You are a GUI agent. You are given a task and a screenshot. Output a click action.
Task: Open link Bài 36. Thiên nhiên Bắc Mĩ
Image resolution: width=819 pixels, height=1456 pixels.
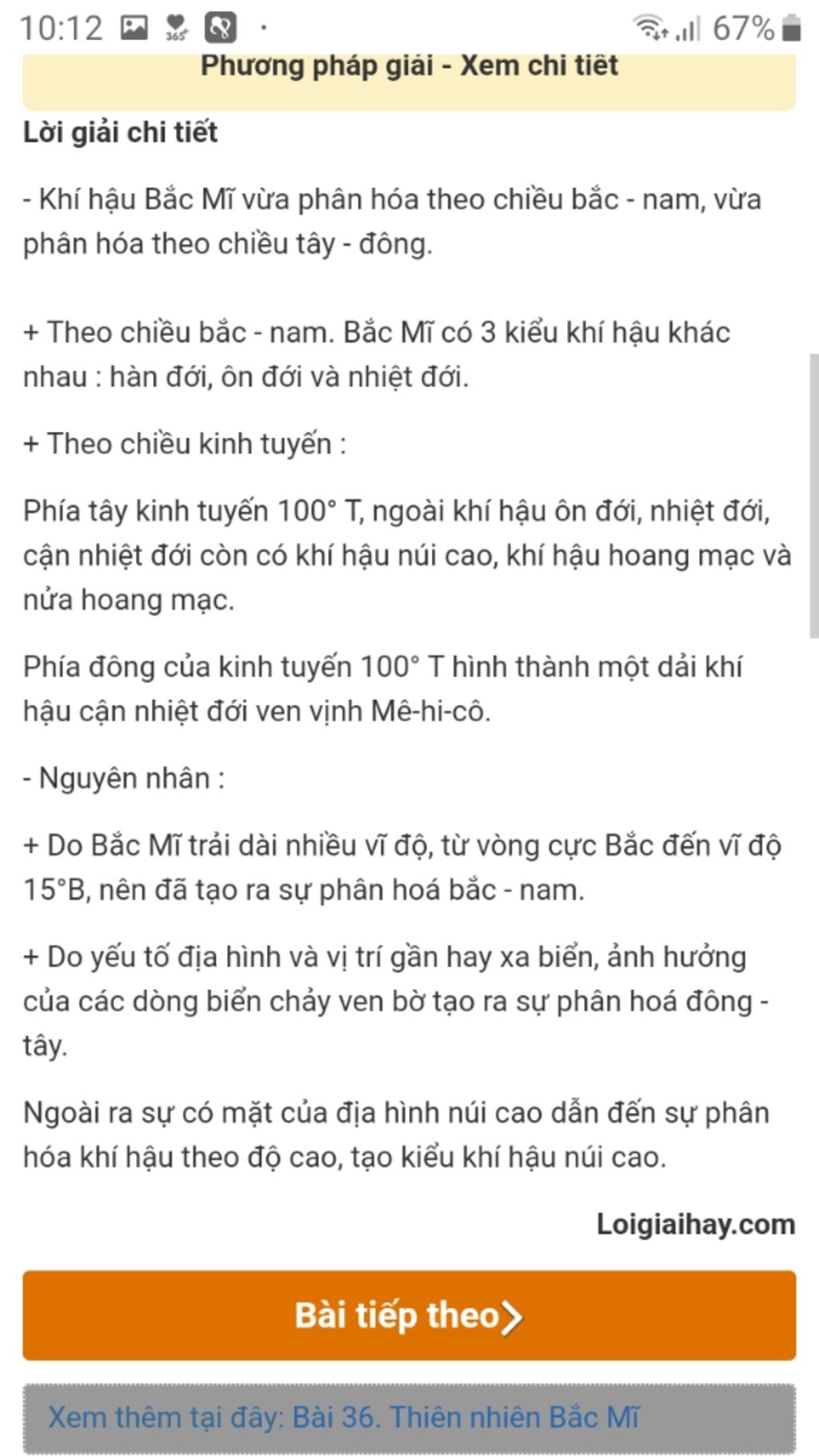point(465,1418)
